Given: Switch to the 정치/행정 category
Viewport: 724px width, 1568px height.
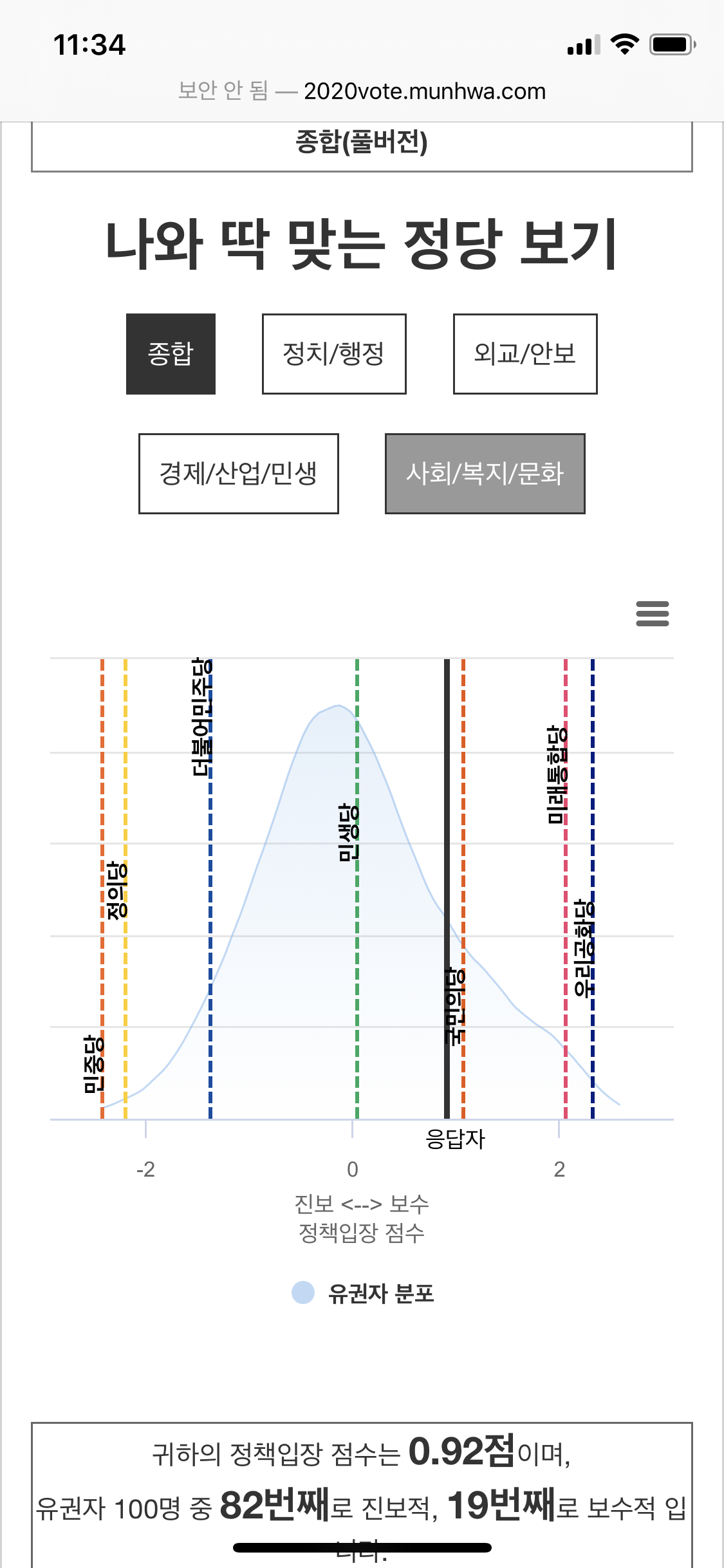Looking at the screenshot, I should coord(334,354).
